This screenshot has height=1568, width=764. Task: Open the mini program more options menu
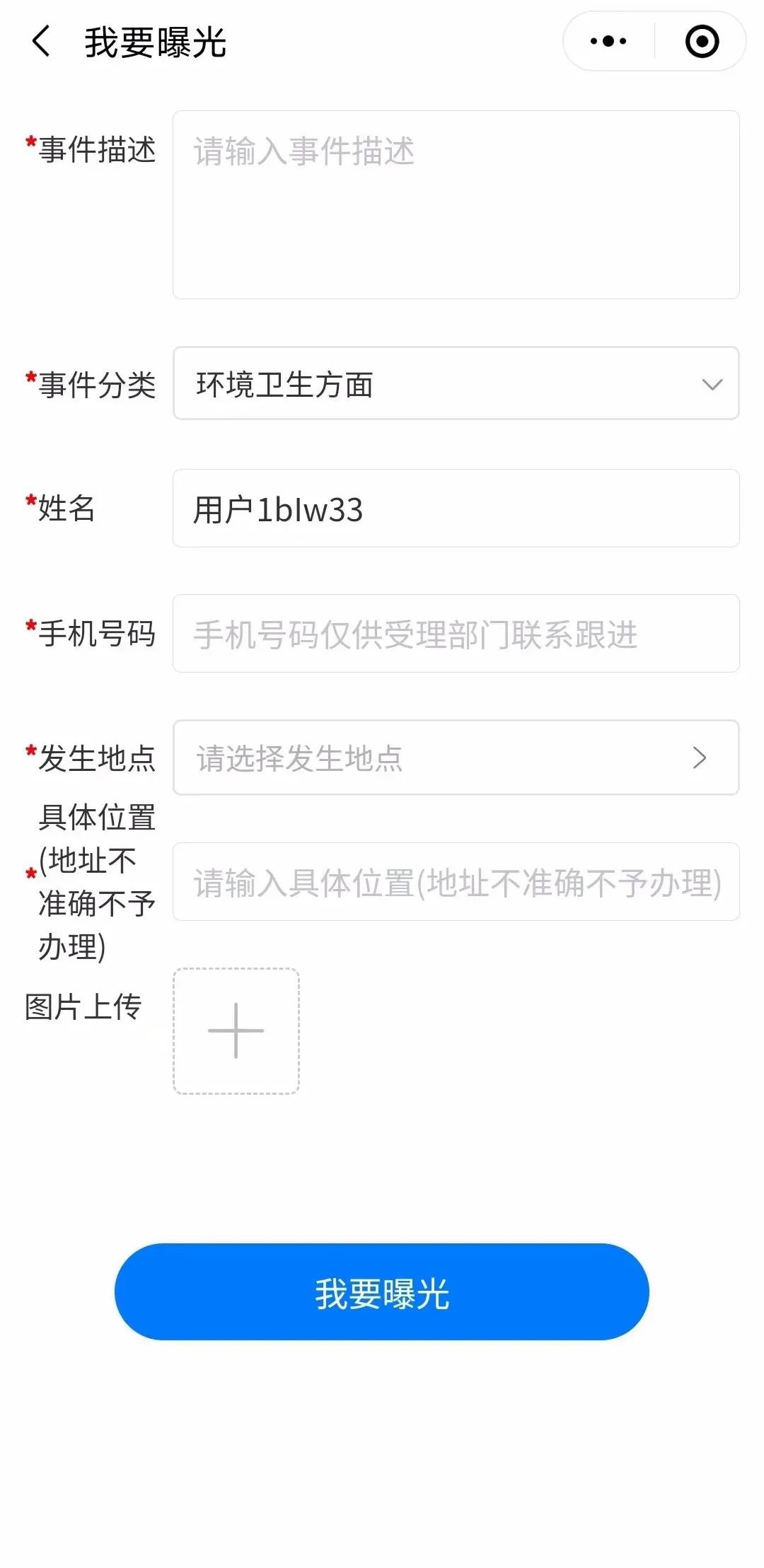608,41
